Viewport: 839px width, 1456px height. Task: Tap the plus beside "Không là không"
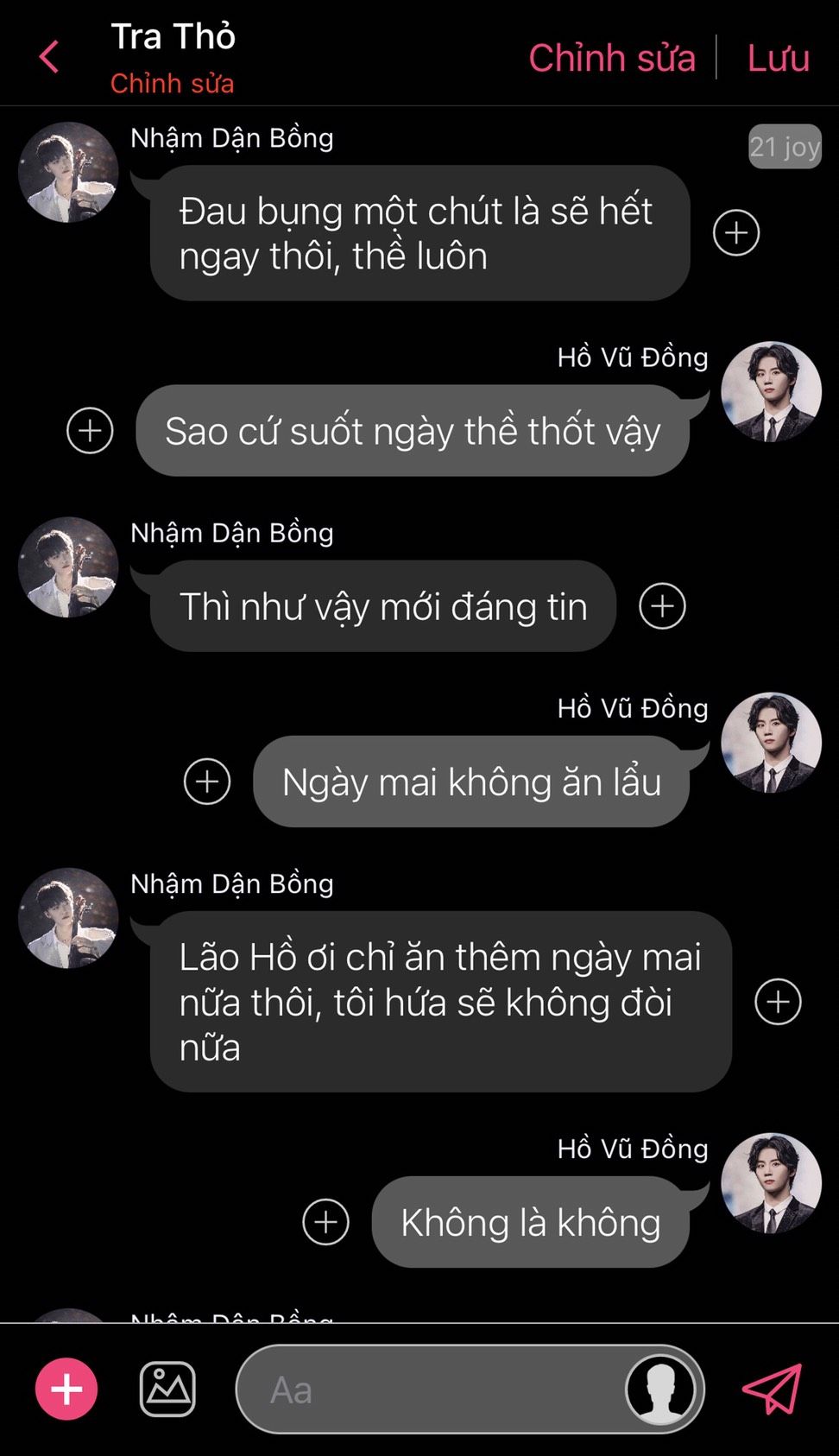(x=325, y=1222)
